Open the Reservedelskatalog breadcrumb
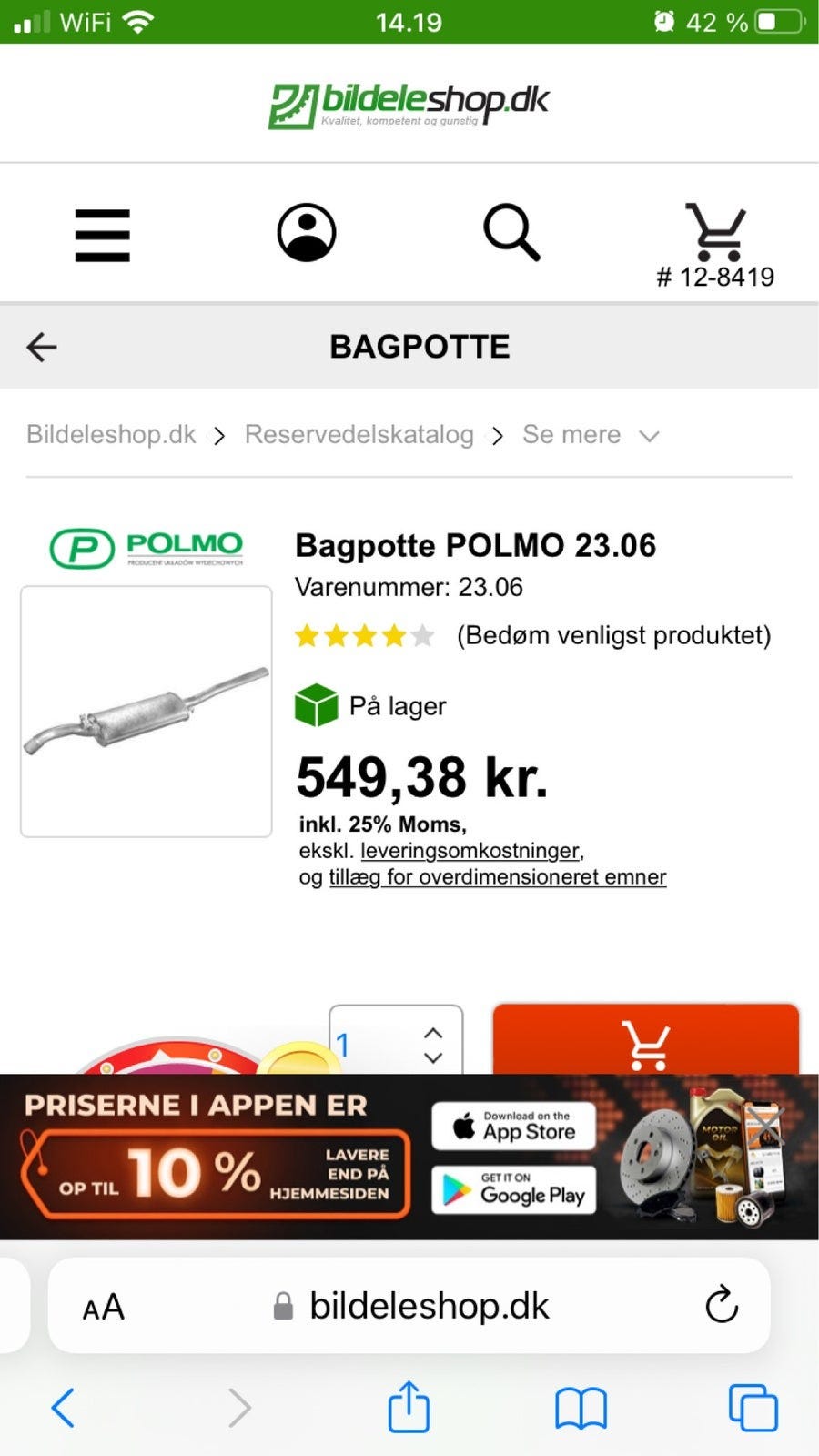 tap(358, 435)
